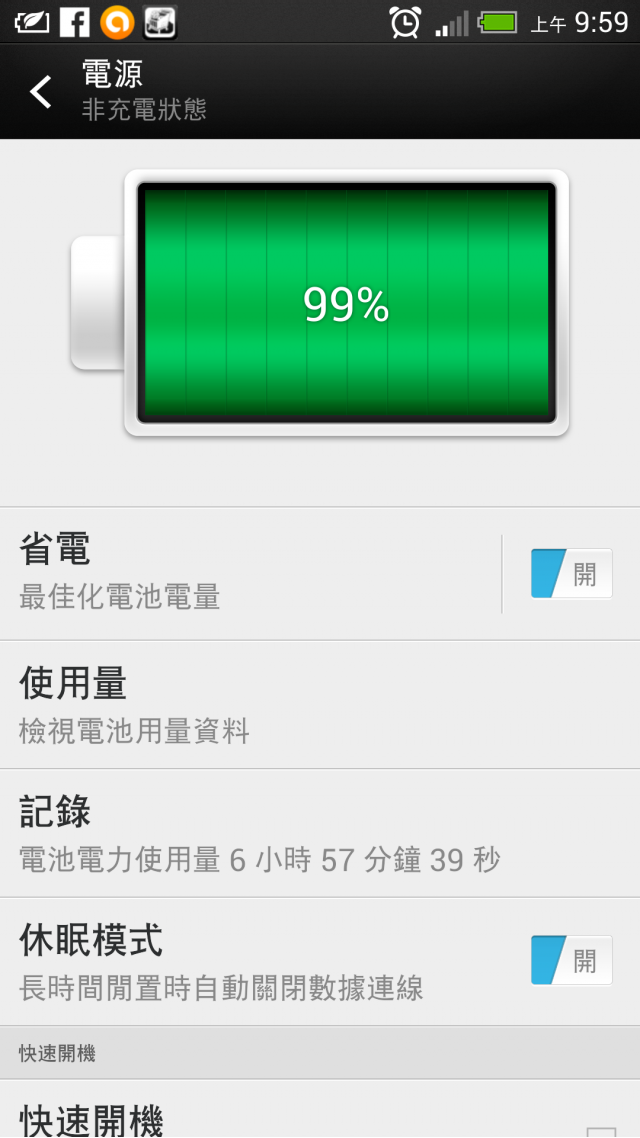
Task: Toggle the 省電 power saver switch
Action: tap(571, 573)
